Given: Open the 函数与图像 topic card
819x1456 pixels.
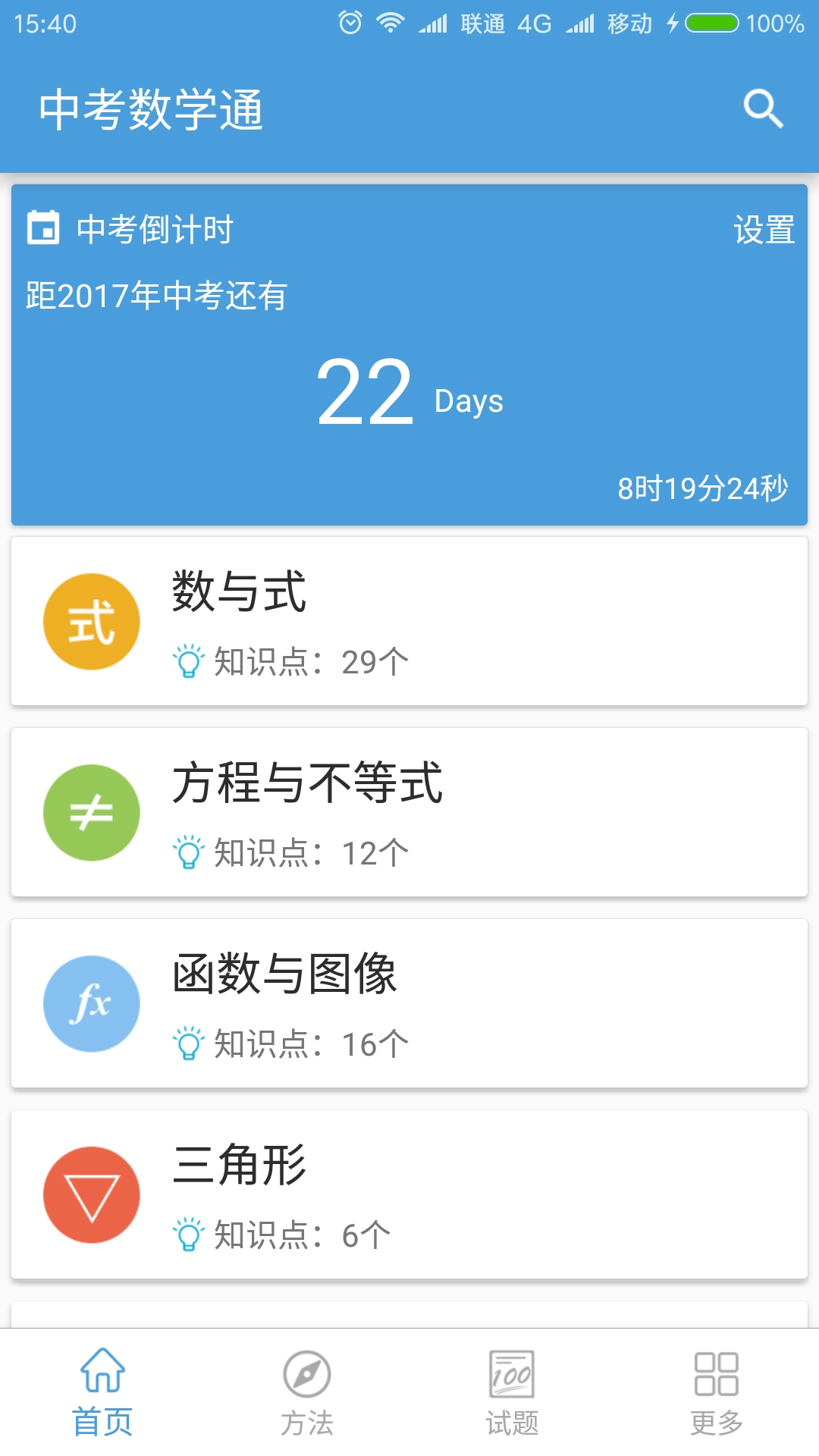Looking at the screenshot, I should [409, 1003].
